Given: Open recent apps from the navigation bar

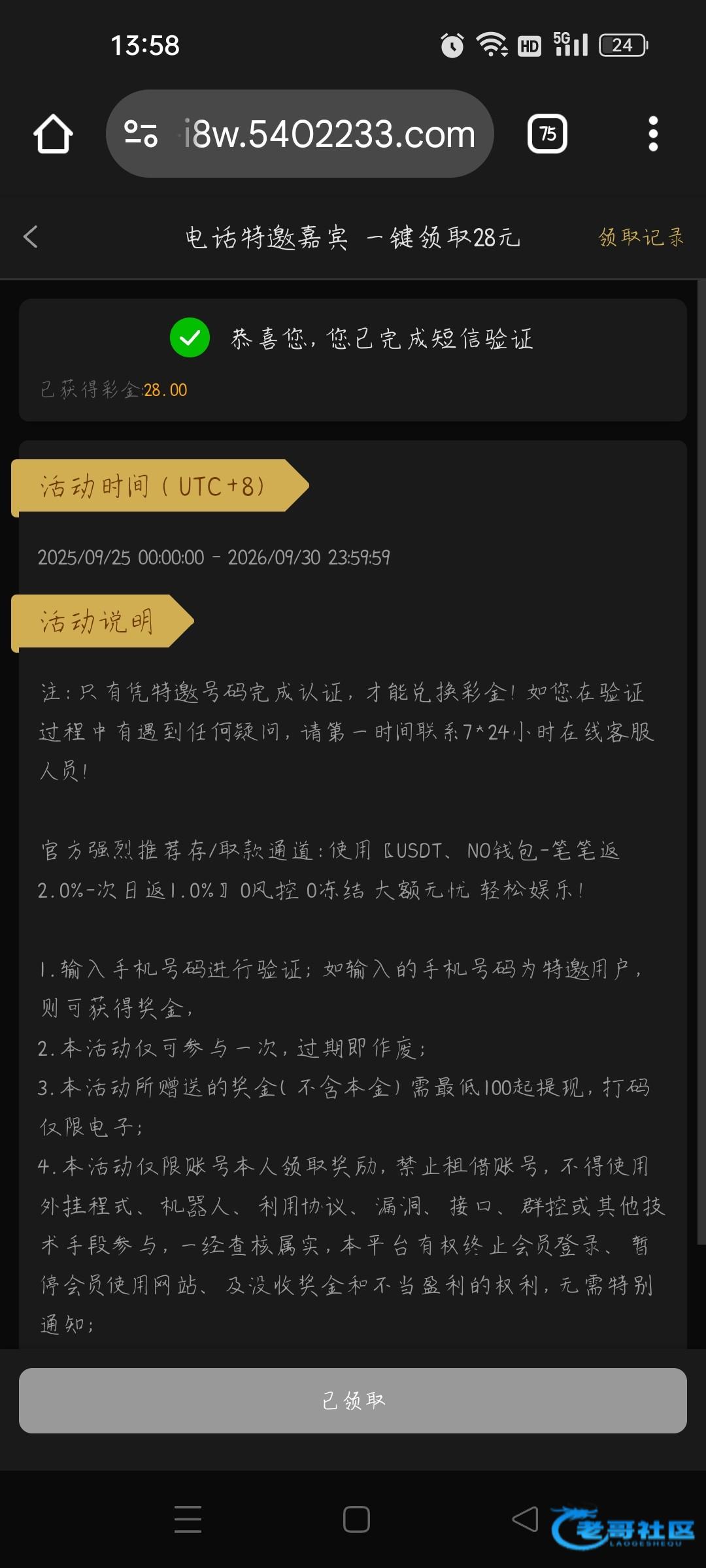Looking at the screenshot, I should coord(188,1519).
